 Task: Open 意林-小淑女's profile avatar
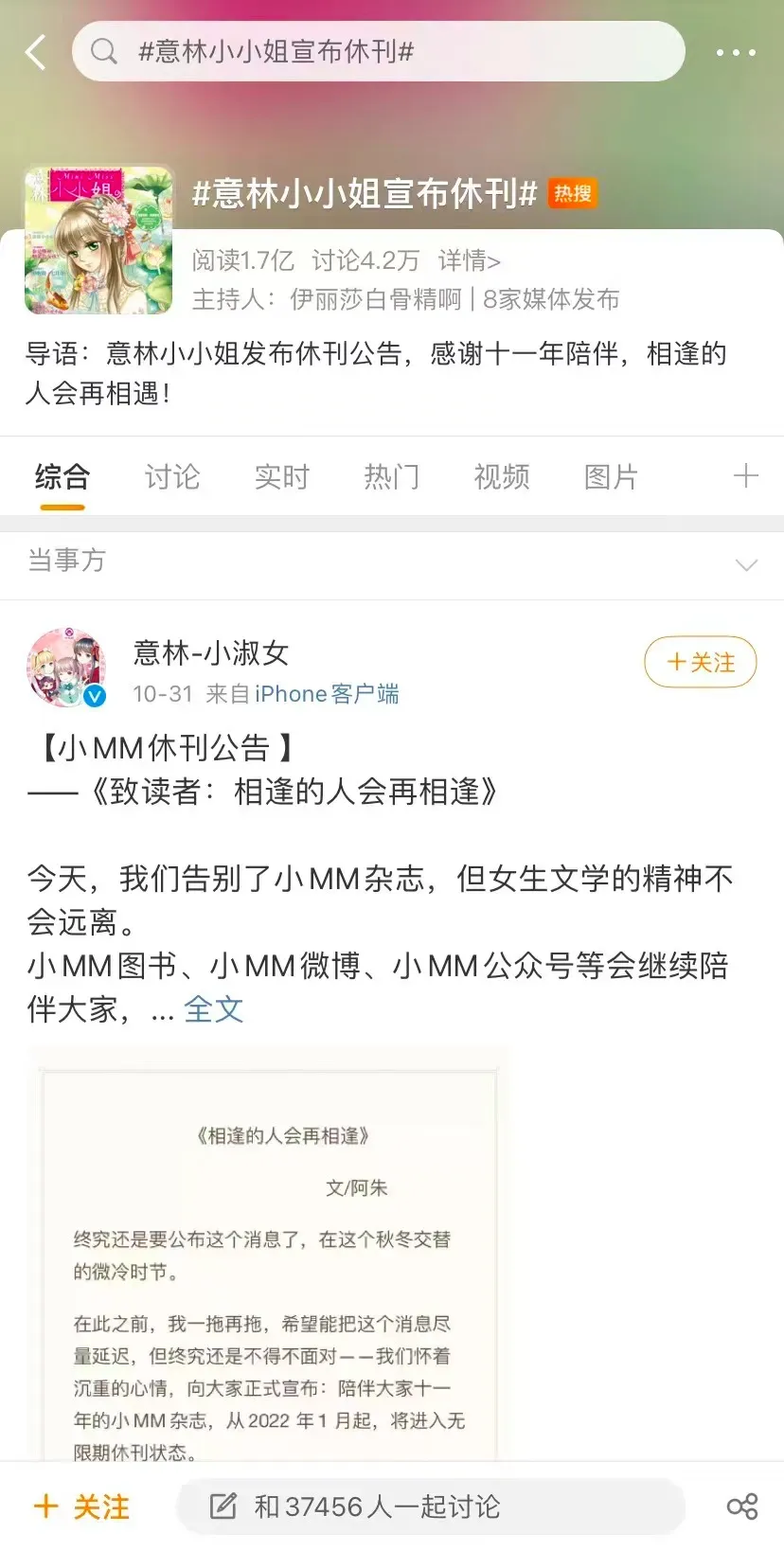[x=66, y=669]
